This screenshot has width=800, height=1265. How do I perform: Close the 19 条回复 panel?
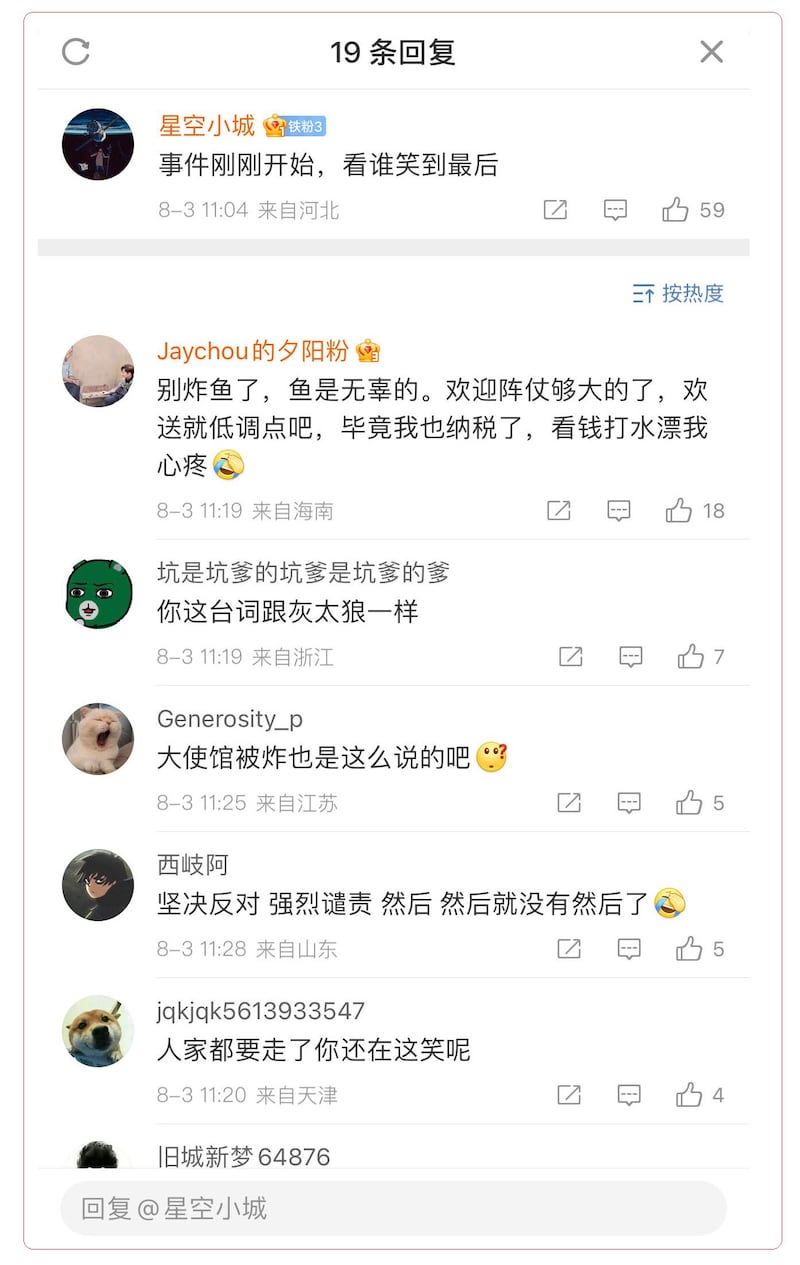[x=711, y=51]
